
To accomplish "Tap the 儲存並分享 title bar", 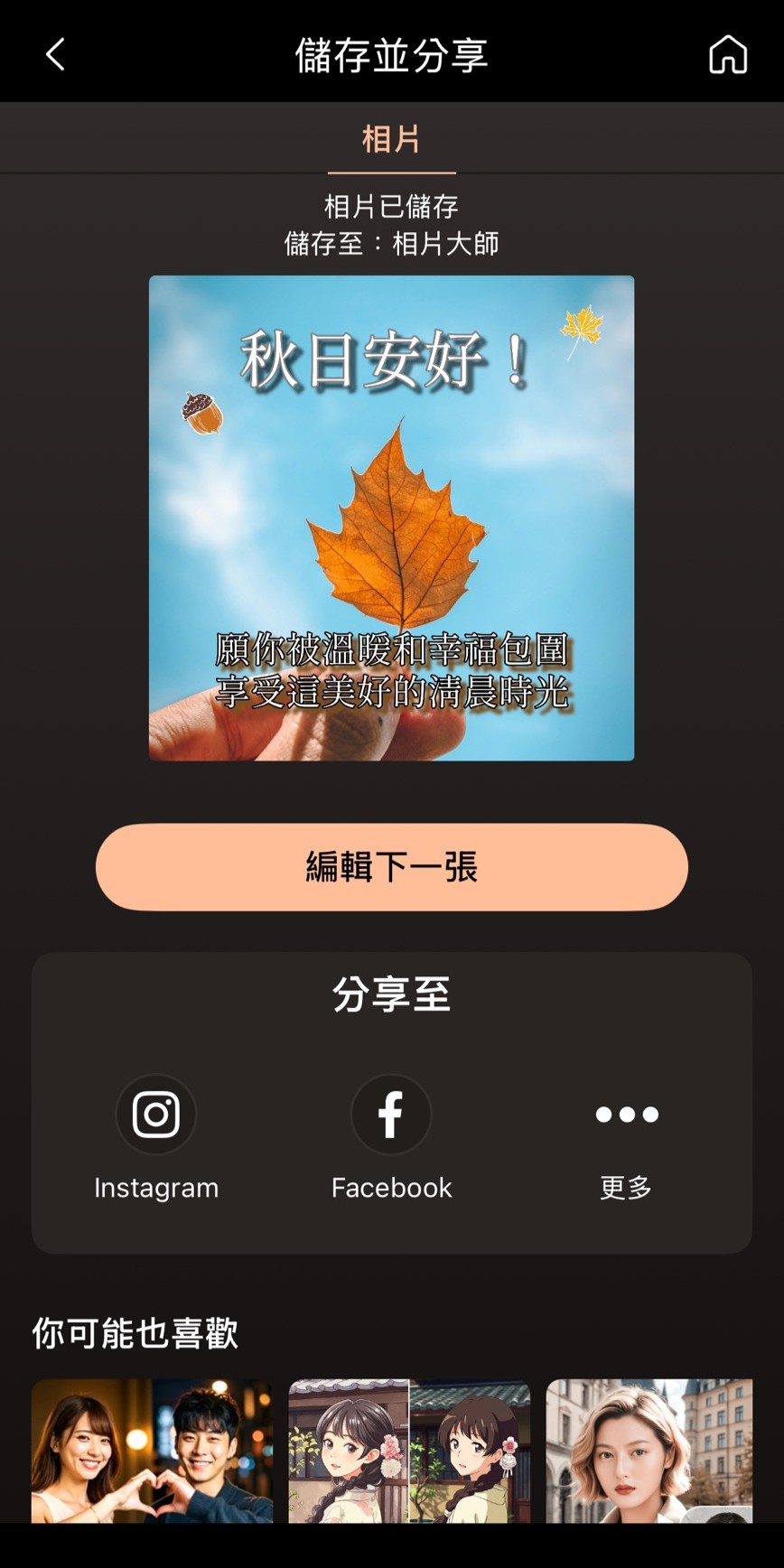I will [x=391, y=54].
